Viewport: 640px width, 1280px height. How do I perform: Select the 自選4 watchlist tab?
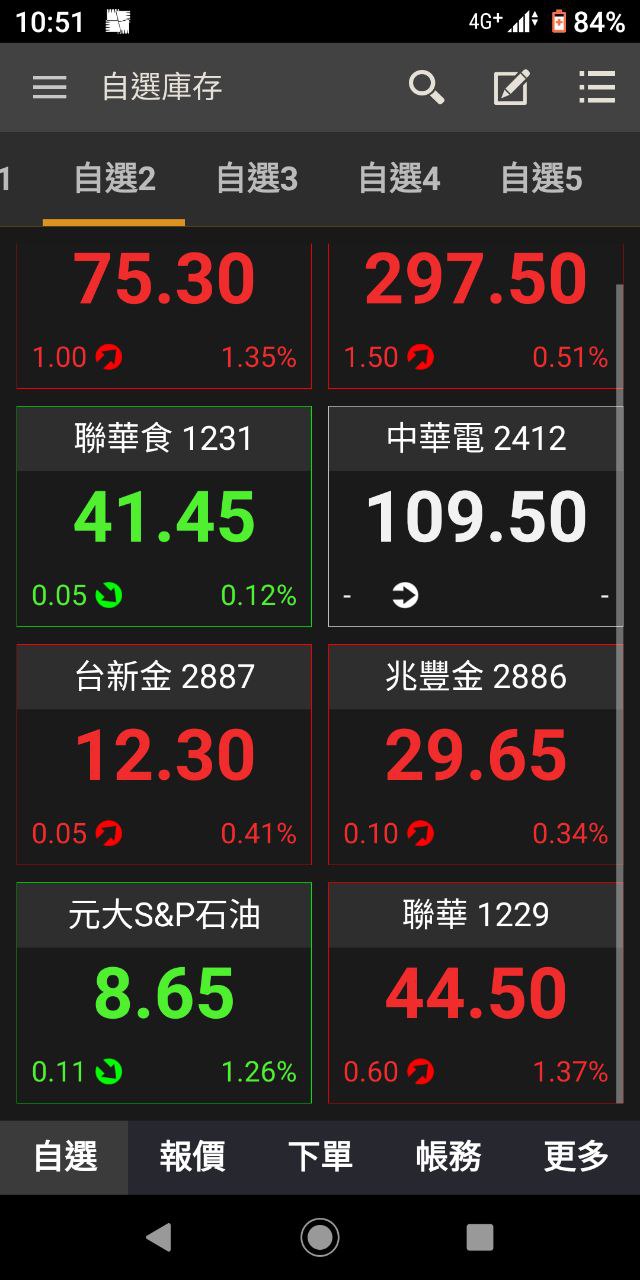tap(399, 180)
